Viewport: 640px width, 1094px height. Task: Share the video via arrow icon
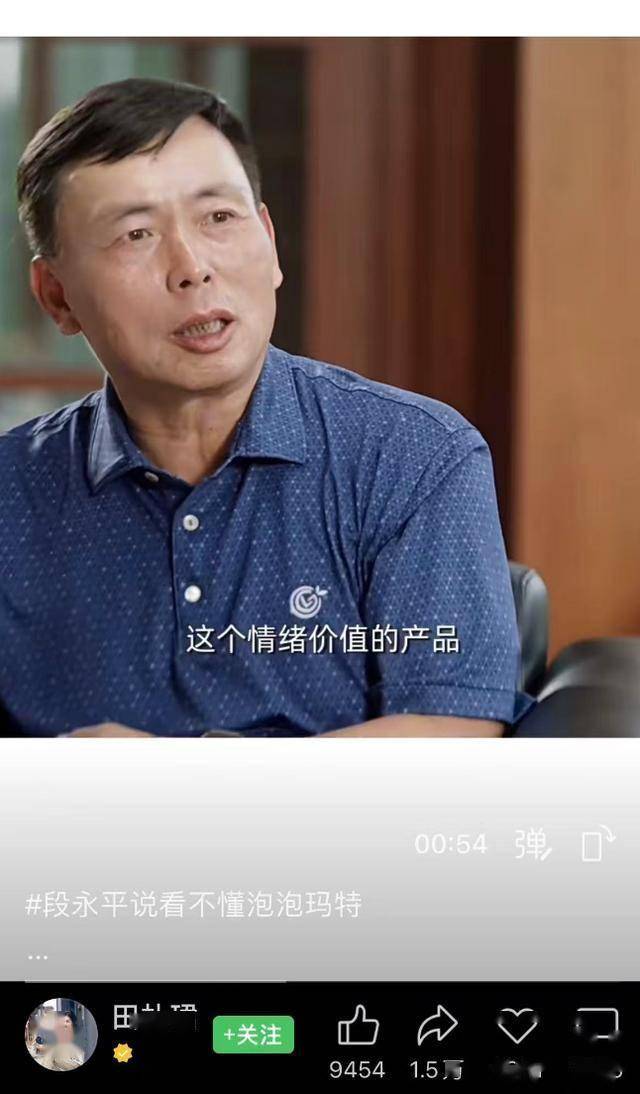(437, 1027)
